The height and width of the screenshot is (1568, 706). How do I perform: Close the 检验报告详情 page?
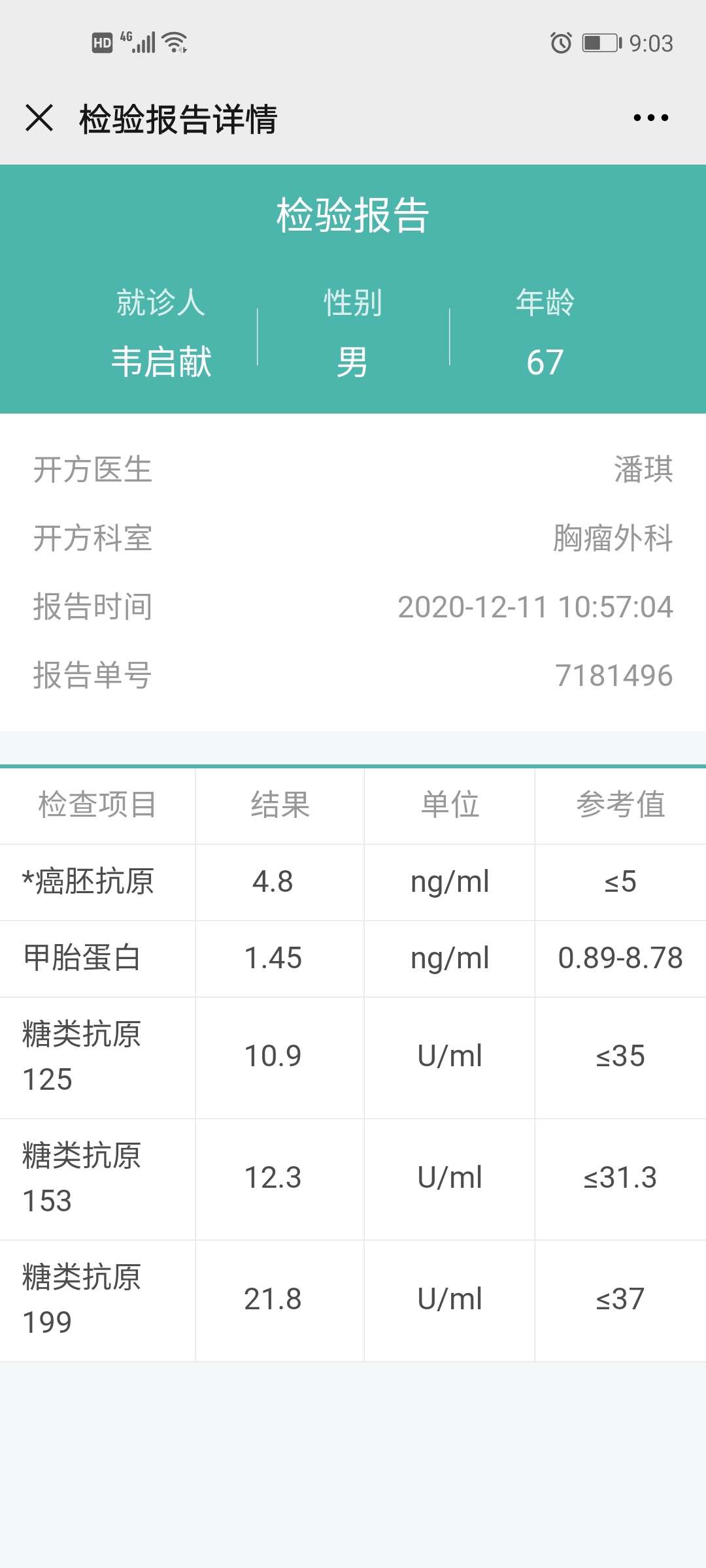[x=39, y=118]
